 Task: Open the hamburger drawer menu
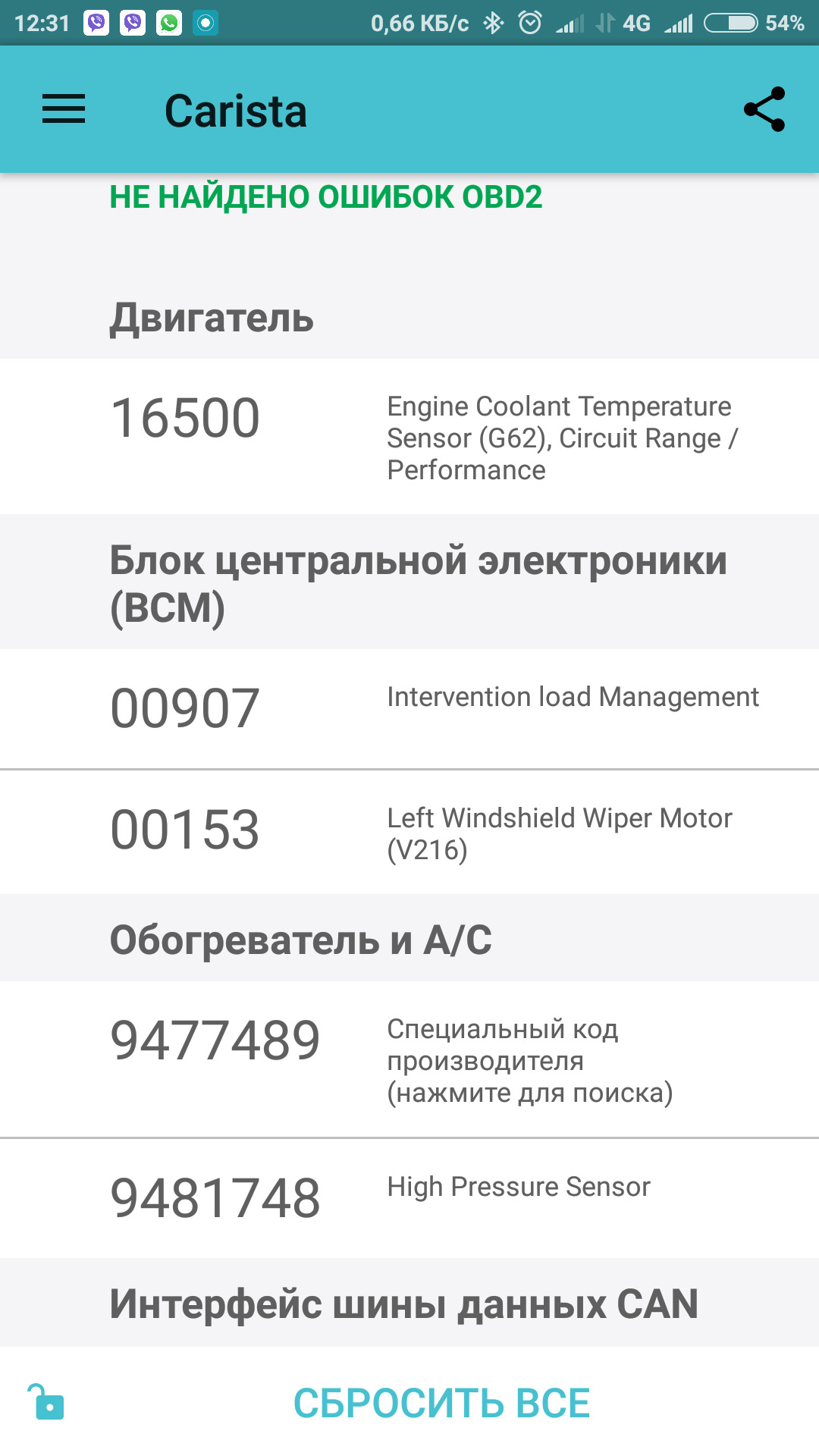point(64,109)
